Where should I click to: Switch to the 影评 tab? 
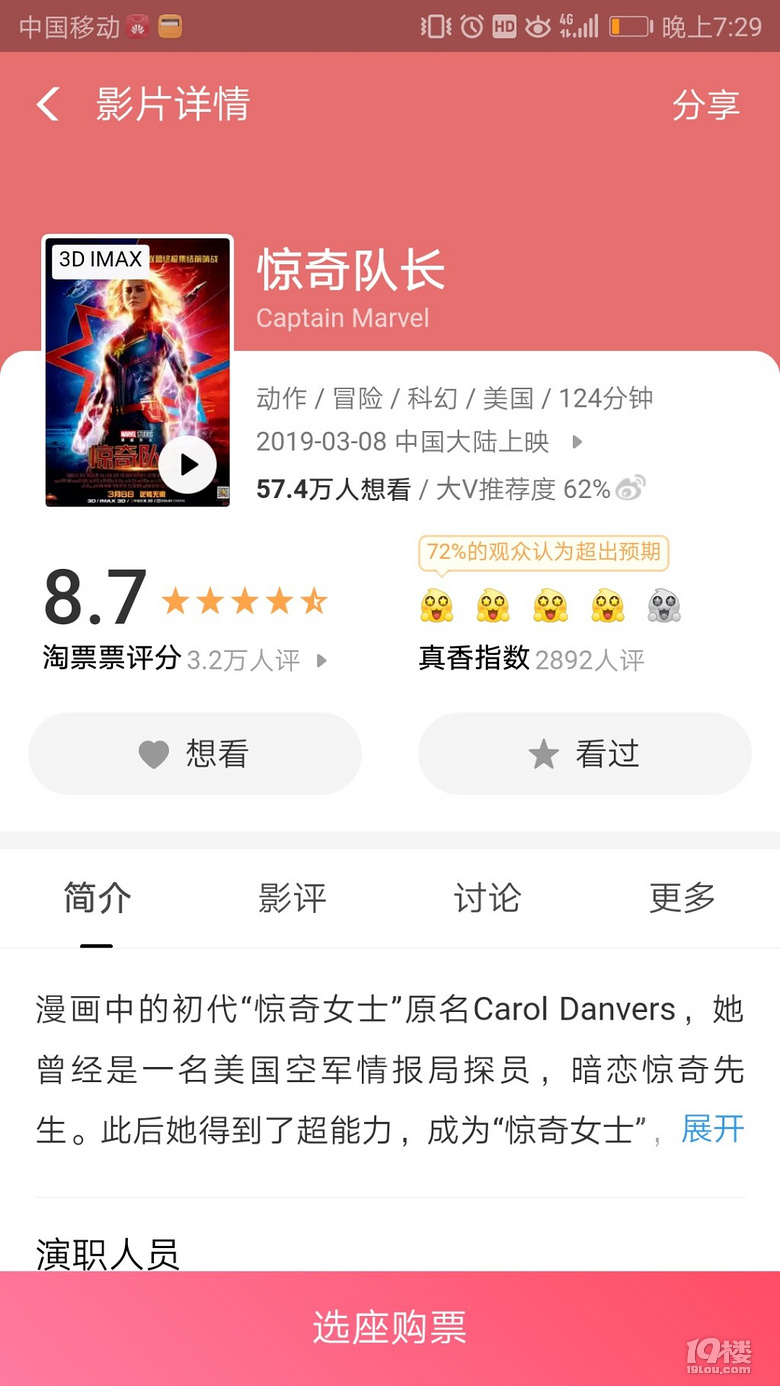click(292, 898)
